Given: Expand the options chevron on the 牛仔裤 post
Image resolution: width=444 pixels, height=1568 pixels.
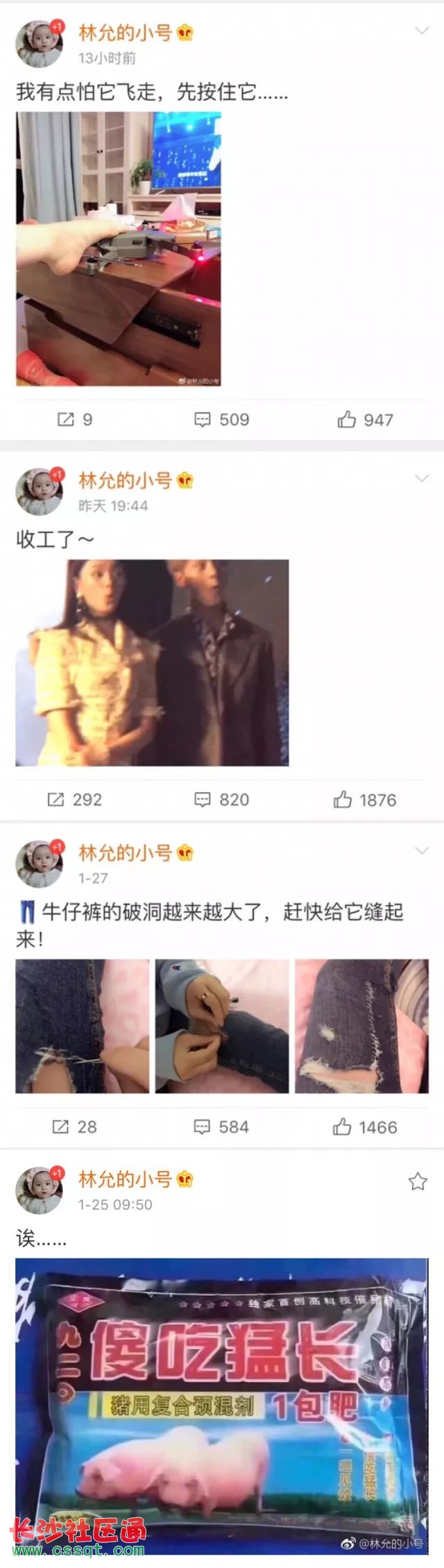Looking at the screenshot, I should click(422, 851).
